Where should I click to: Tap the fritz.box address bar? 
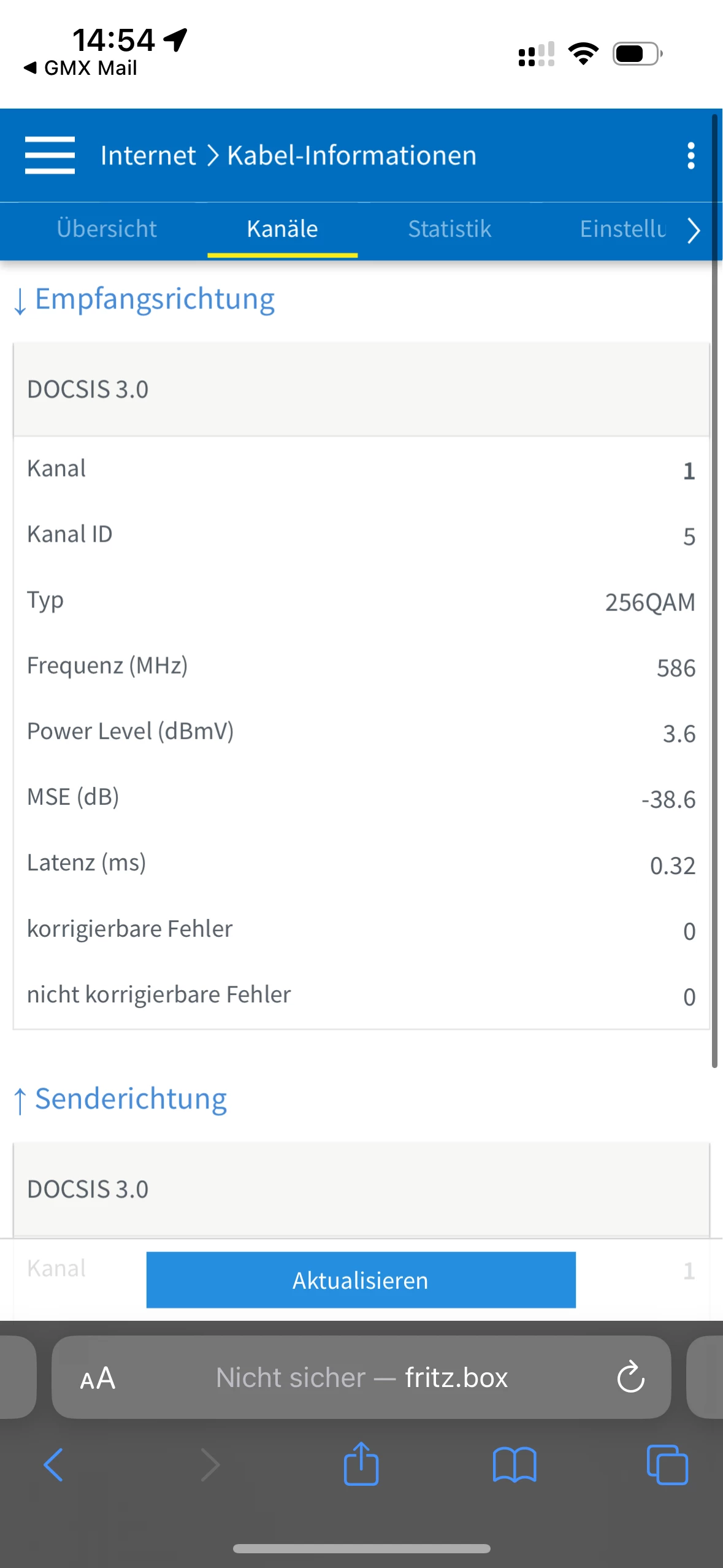(362, 1378)
